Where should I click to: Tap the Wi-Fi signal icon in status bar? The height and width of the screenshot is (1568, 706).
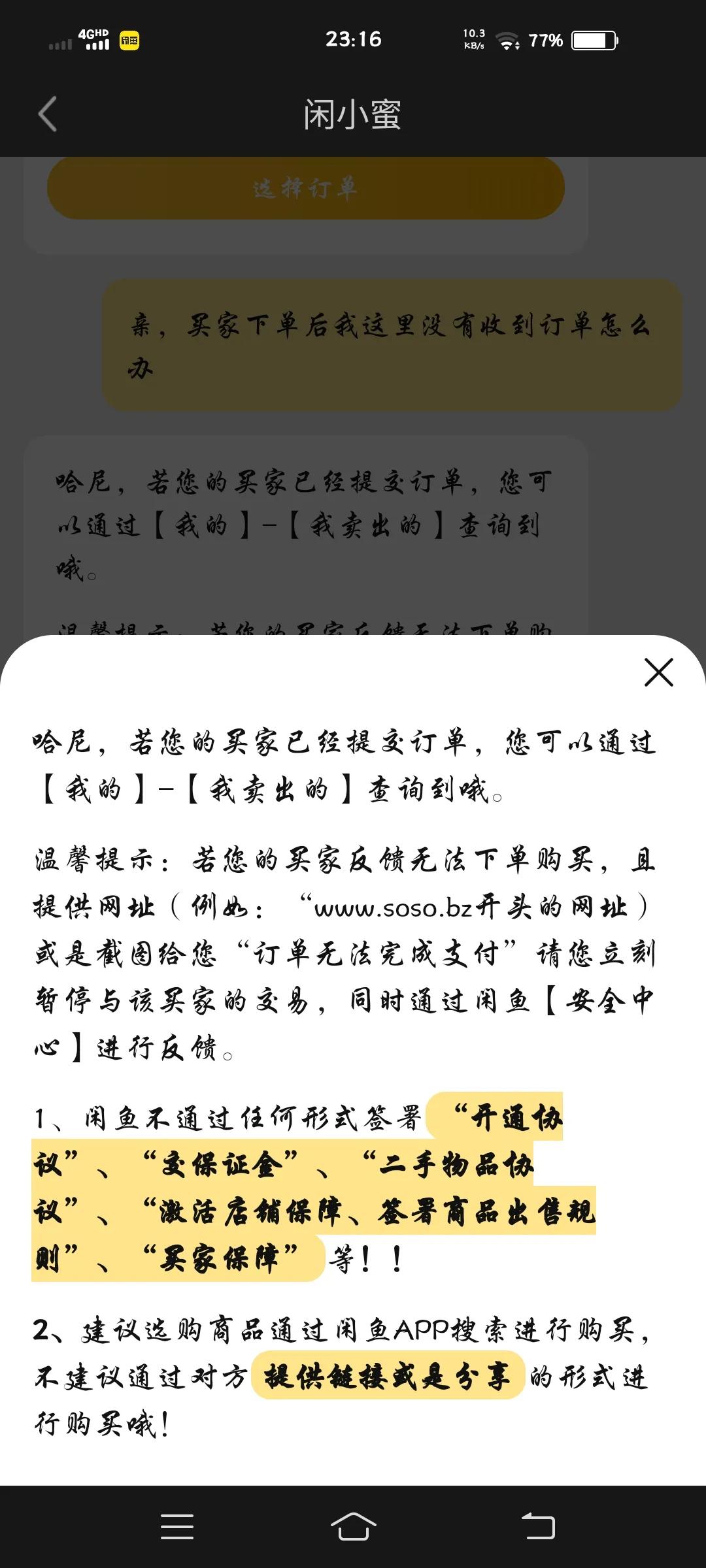507,39
